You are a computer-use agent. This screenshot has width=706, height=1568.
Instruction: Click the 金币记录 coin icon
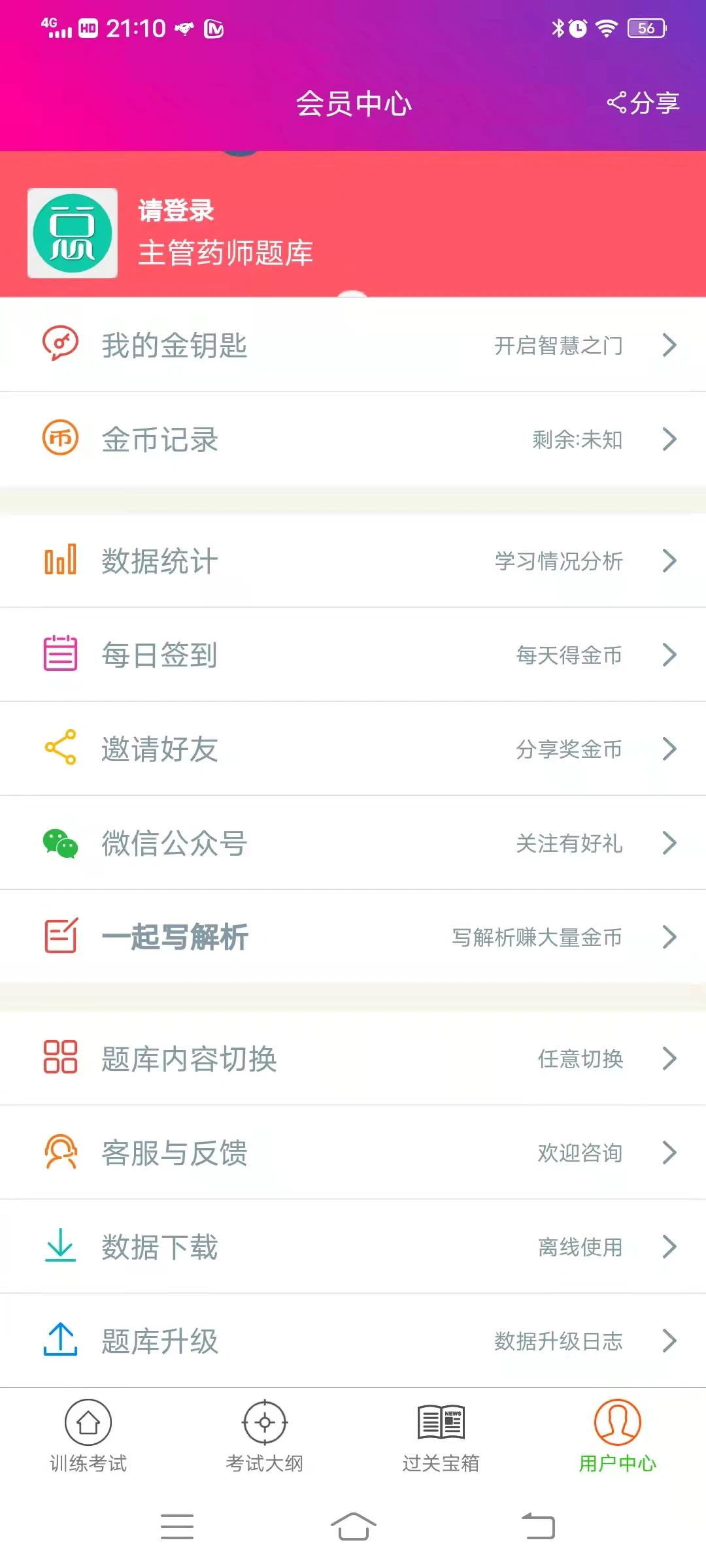tap(61, 439)
